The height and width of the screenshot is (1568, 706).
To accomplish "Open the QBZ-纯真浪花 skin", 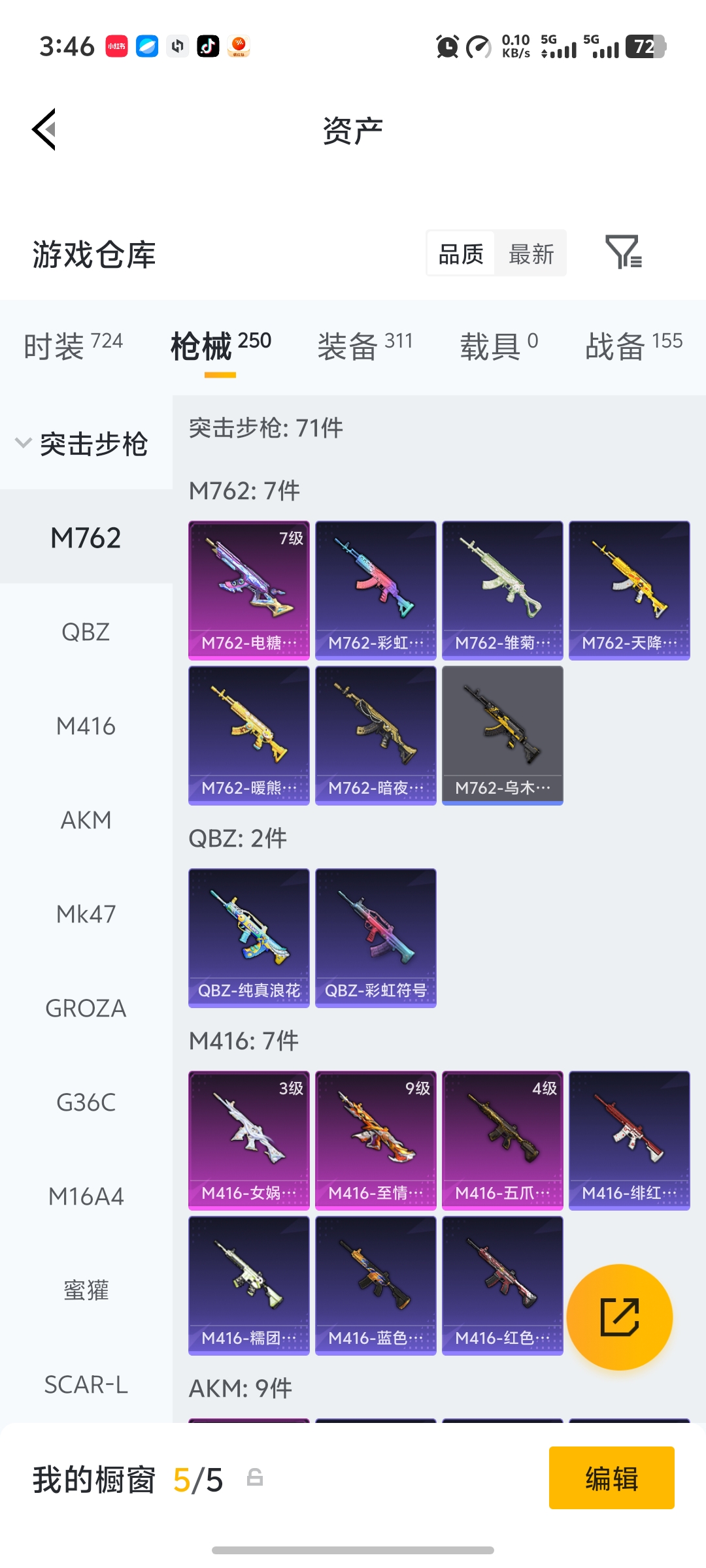I will coord(249,938).
